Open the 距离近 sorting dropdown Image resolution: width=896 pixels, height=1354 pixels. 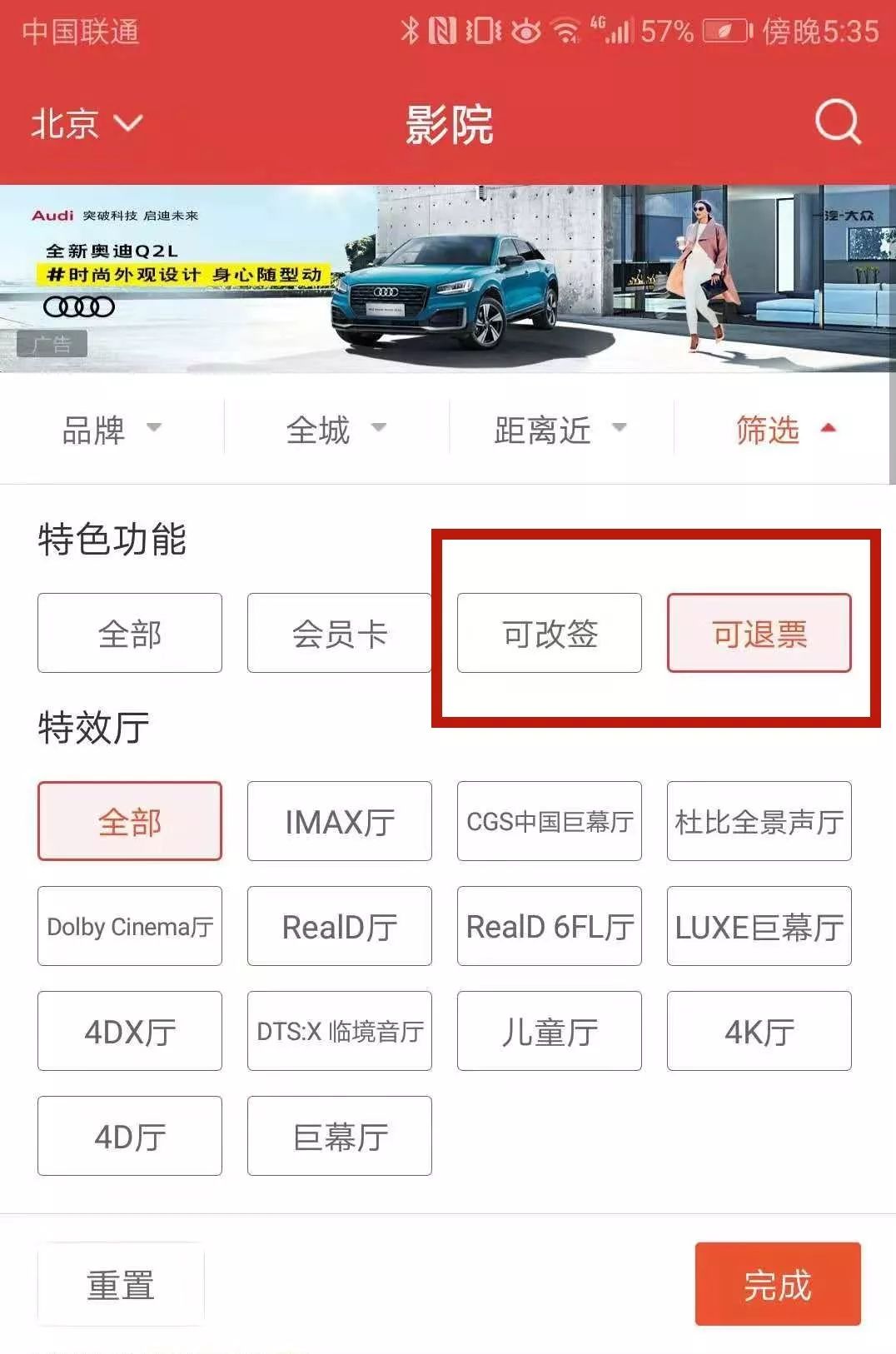[x=560, y=430]
